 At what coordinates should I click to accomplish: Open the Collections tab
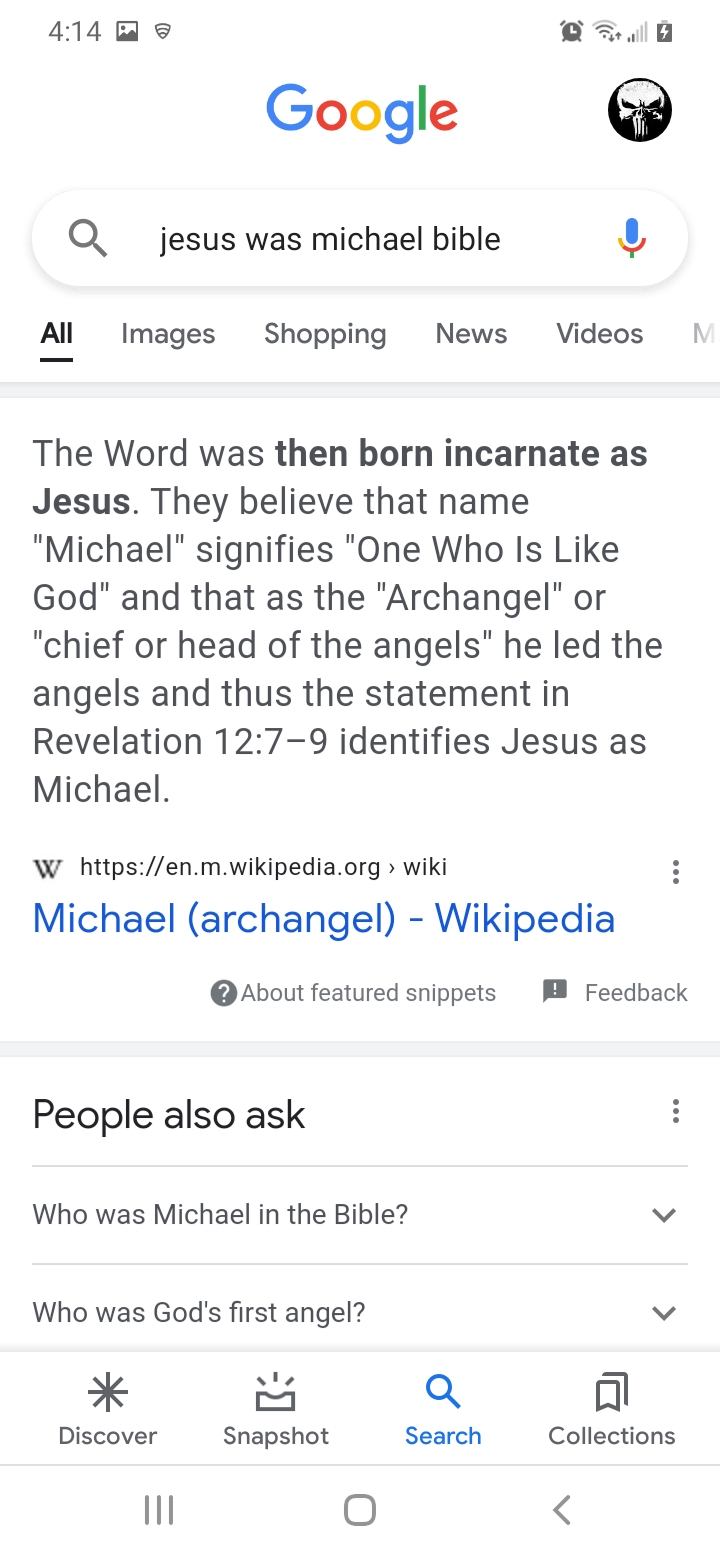612,1410
